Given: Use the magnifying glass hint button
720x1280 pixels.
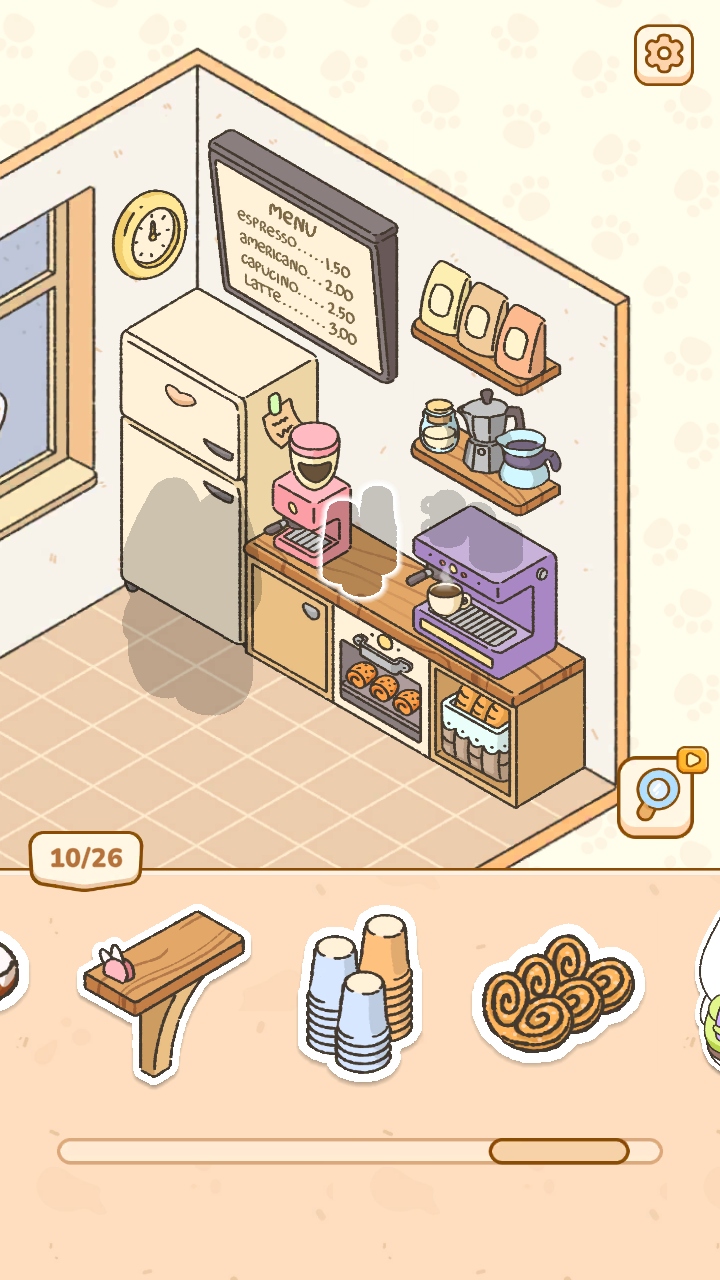Looking at the screenshot, I should [656, 796].
